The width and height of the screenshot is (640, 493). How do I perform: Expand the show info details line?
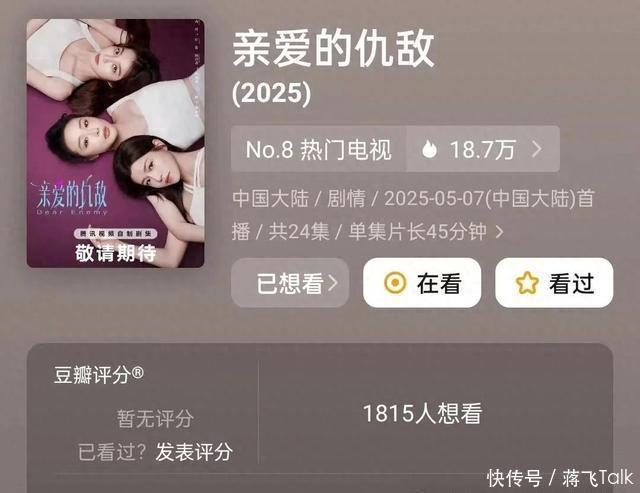(499, 232)
